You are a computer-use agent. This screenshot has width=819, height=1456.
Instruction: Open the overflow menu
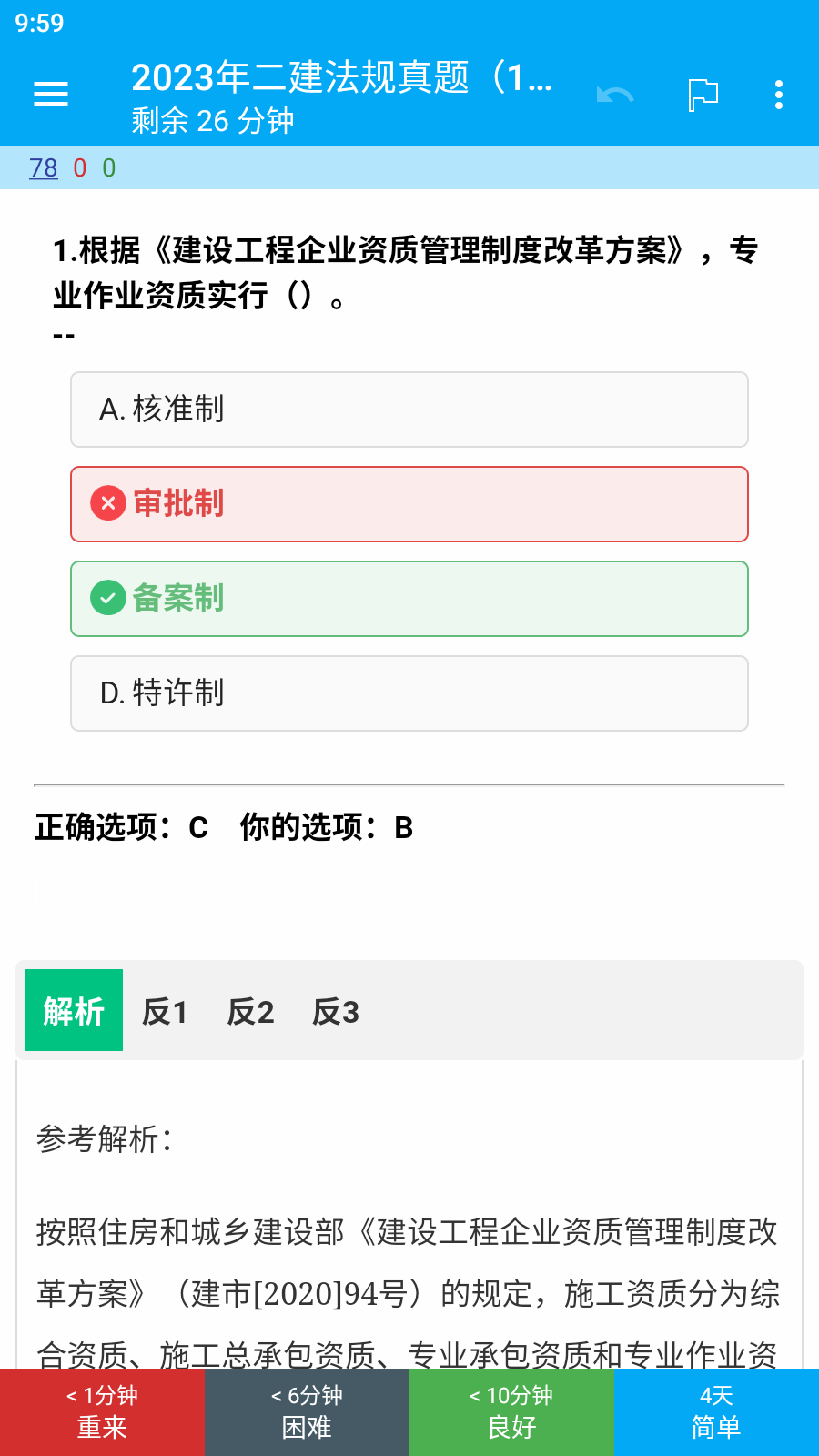point(779,95)
